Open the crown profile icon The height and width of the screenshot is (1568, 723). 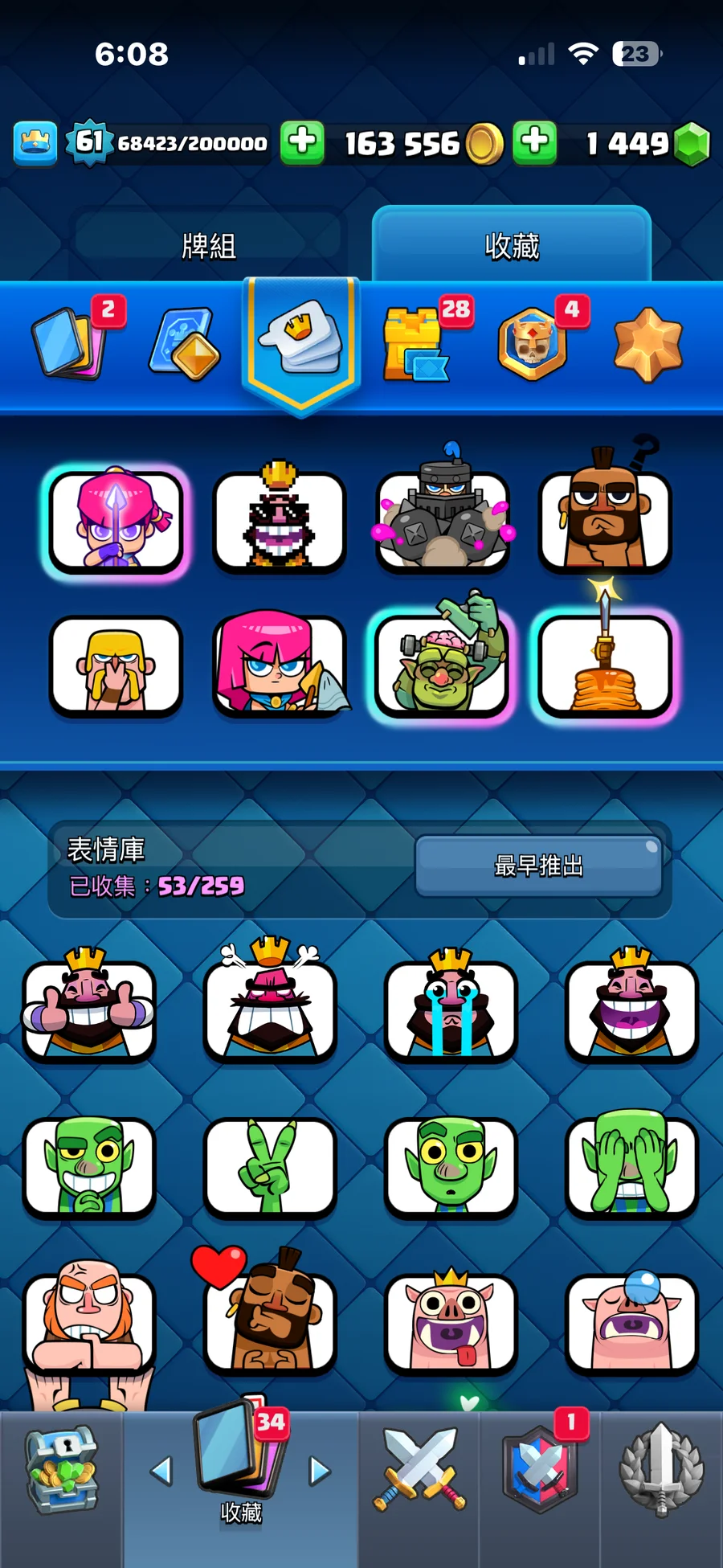[35, 143]
